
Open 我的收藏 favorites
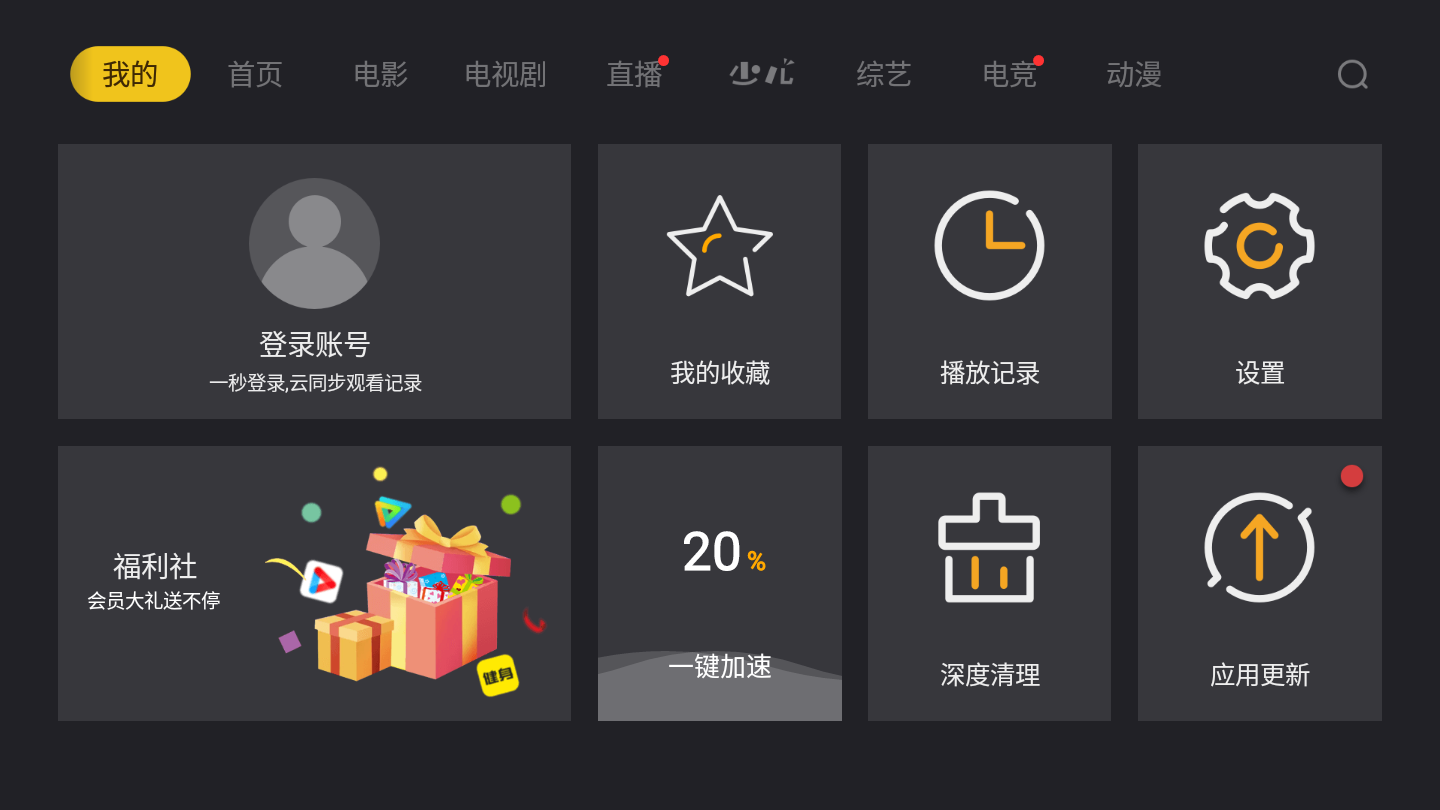[x=719, y=281]
